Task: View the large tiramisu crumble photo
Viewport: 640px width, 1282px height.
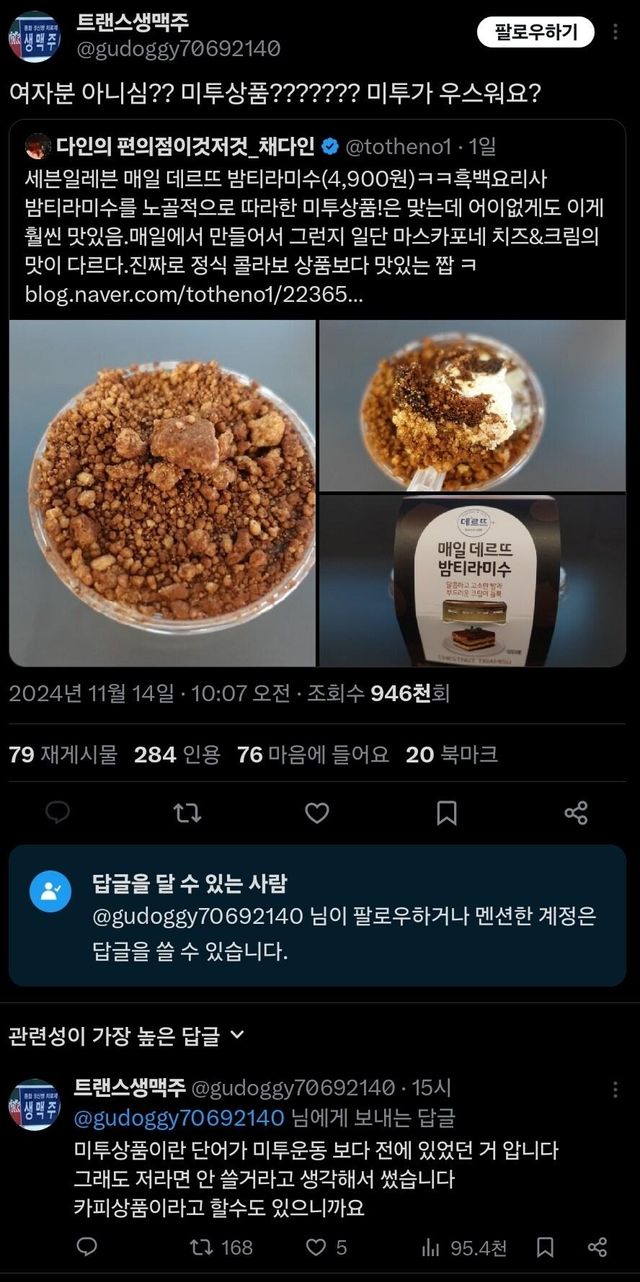Action: (162, 492)
